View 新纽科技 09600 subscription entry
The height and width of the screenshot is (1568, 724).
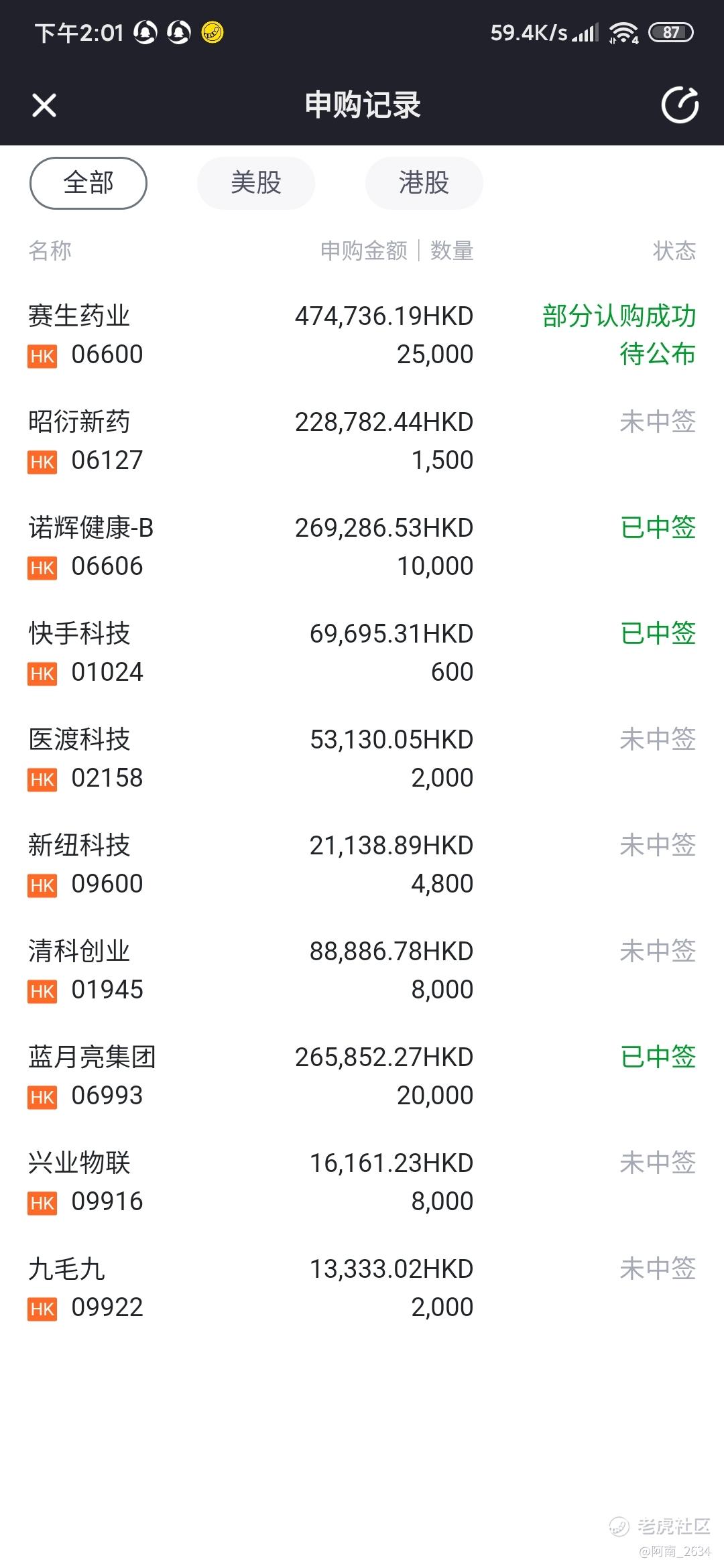click(362, 864)
